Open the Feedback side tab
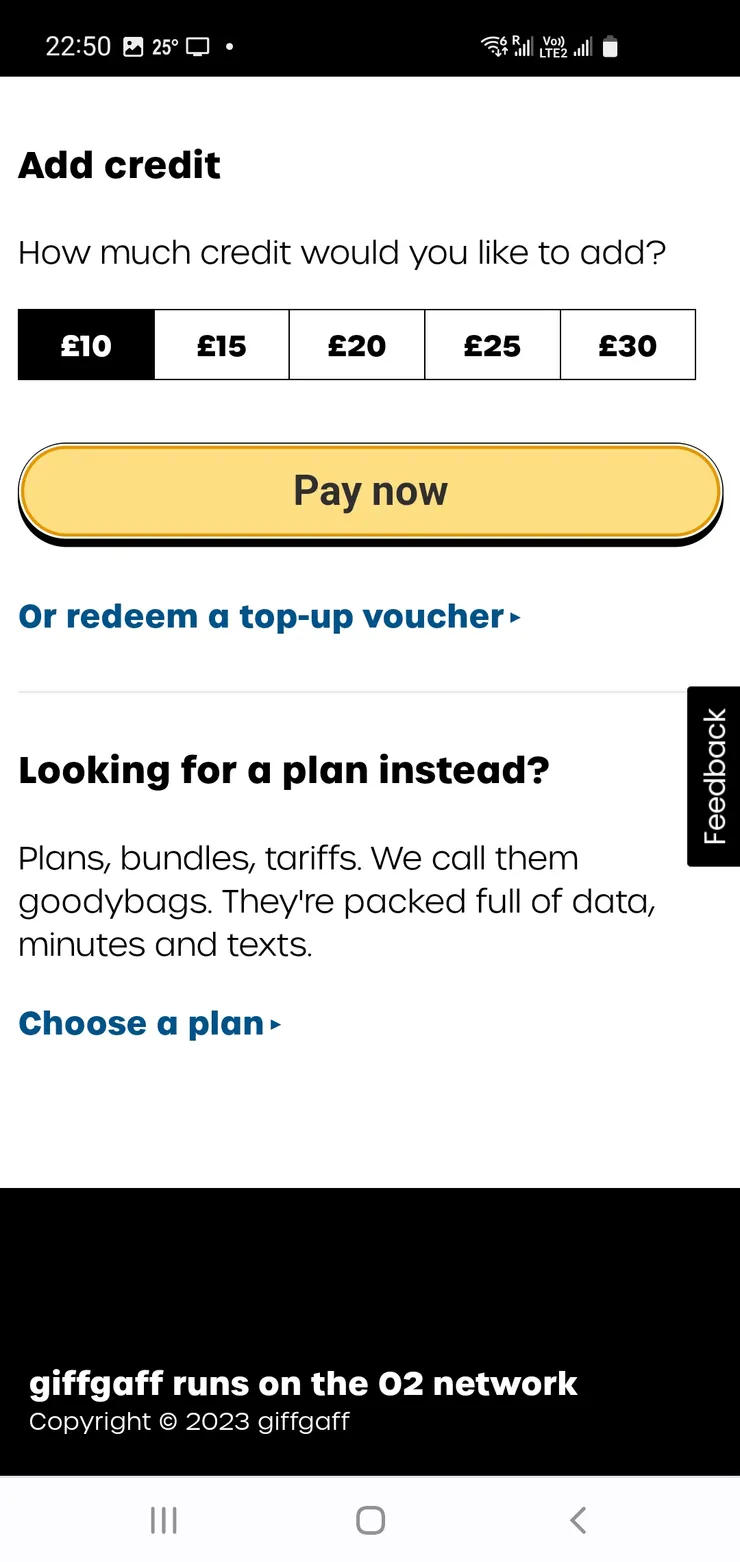 [714, 776]
